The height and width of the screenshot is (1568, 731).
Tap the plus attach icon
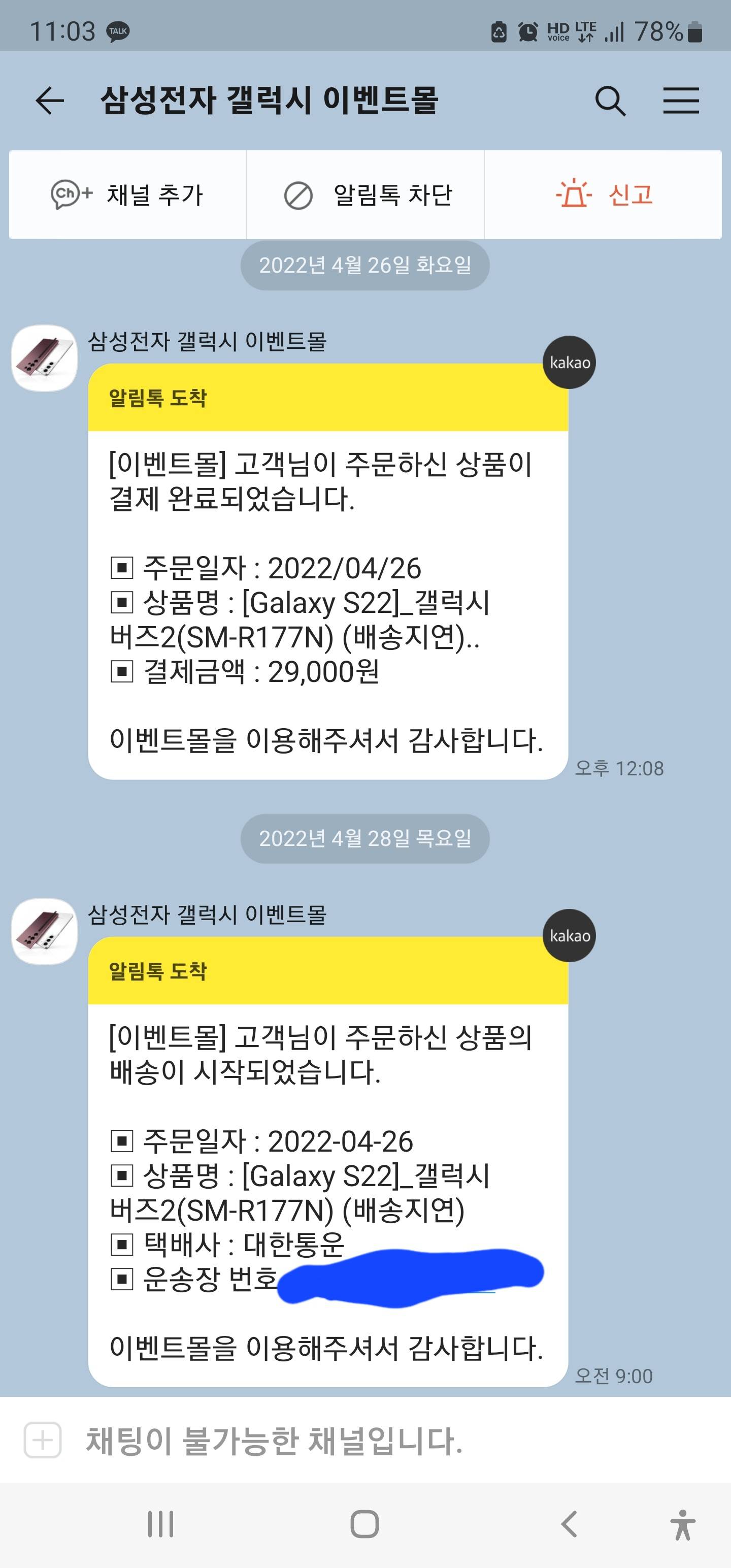(x=43, y=1440)
